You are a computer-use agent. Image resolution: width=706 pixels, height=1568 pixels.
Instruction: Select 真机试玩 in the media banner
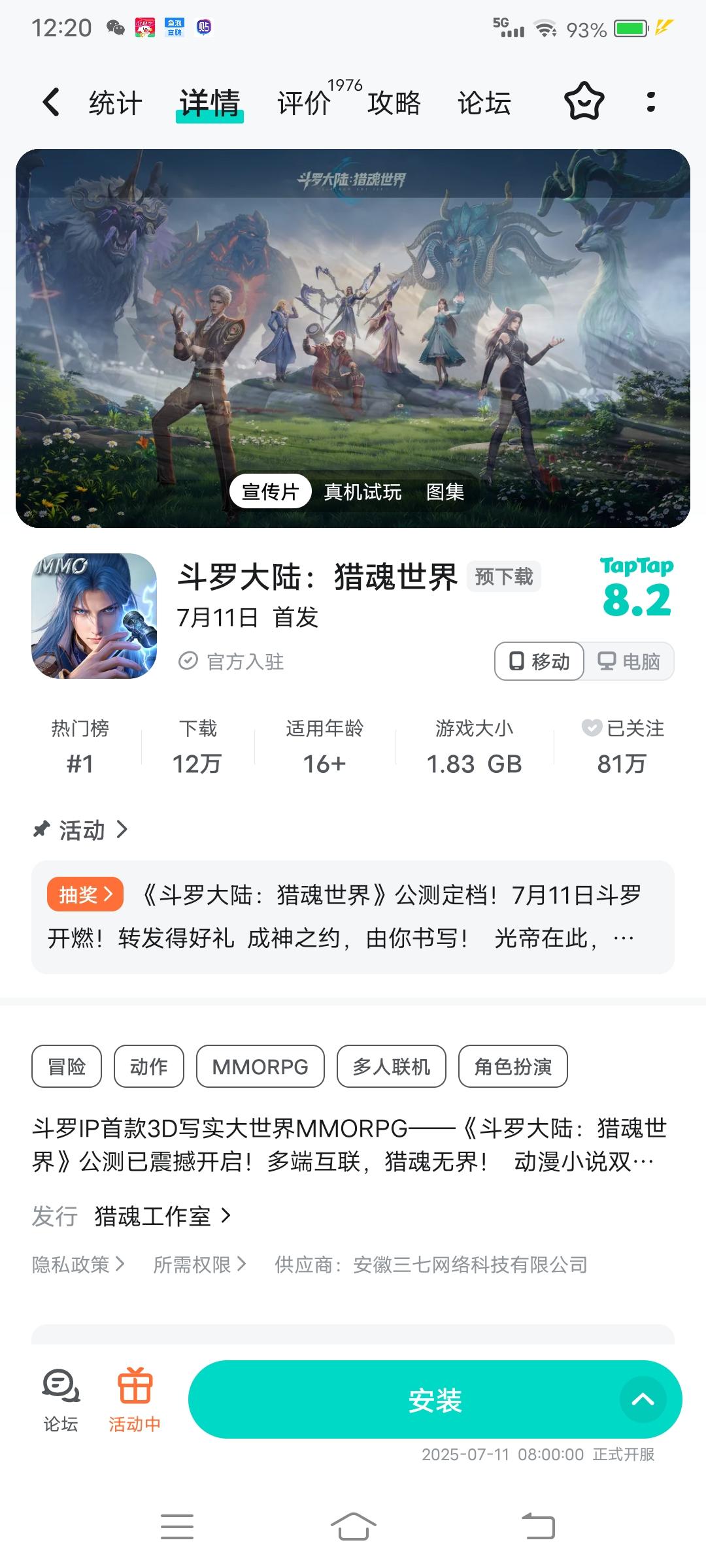[x=363, y=491]
